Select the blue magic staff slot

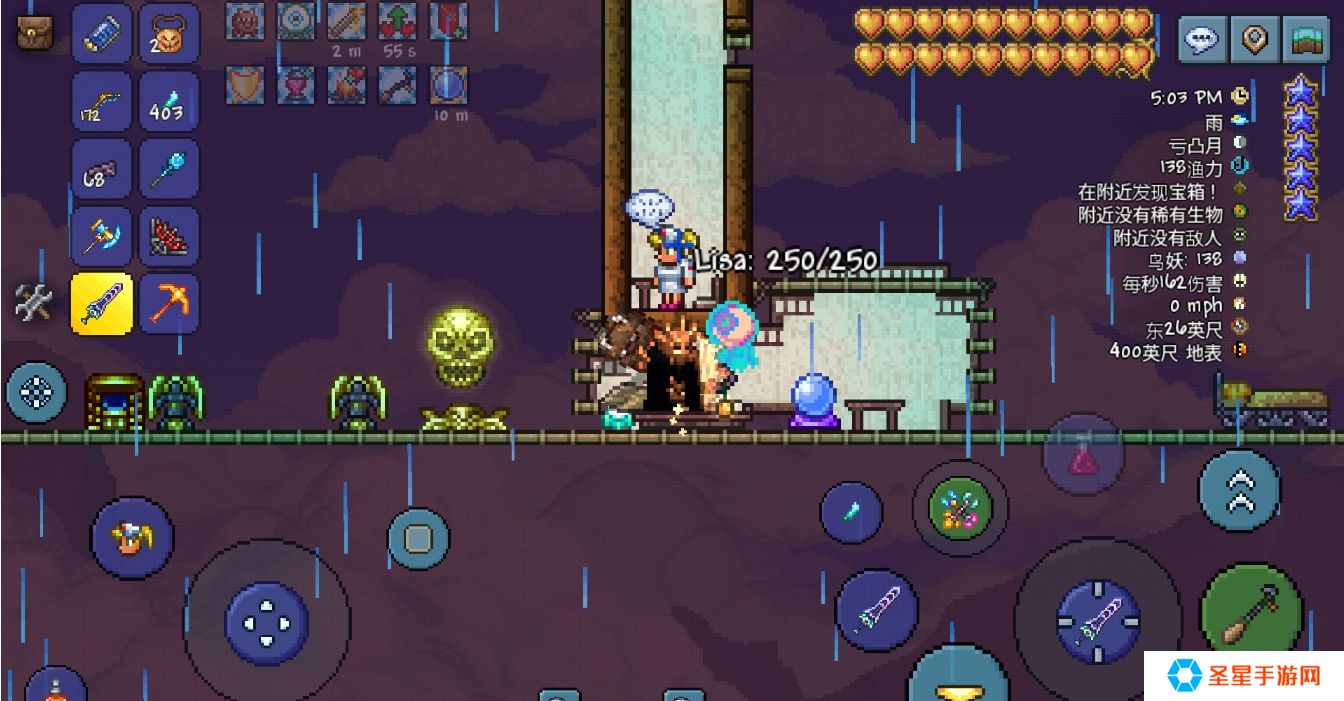pyautogui.click(x=168, y=169)
